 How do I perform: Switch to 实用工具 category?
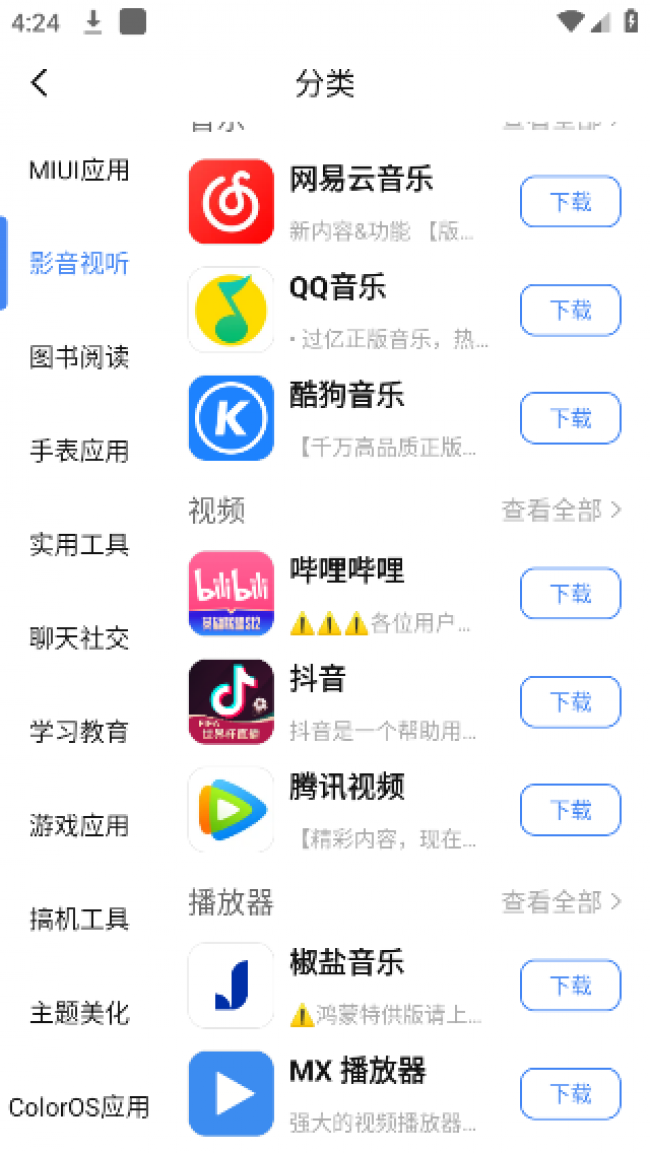pos(79,545)
